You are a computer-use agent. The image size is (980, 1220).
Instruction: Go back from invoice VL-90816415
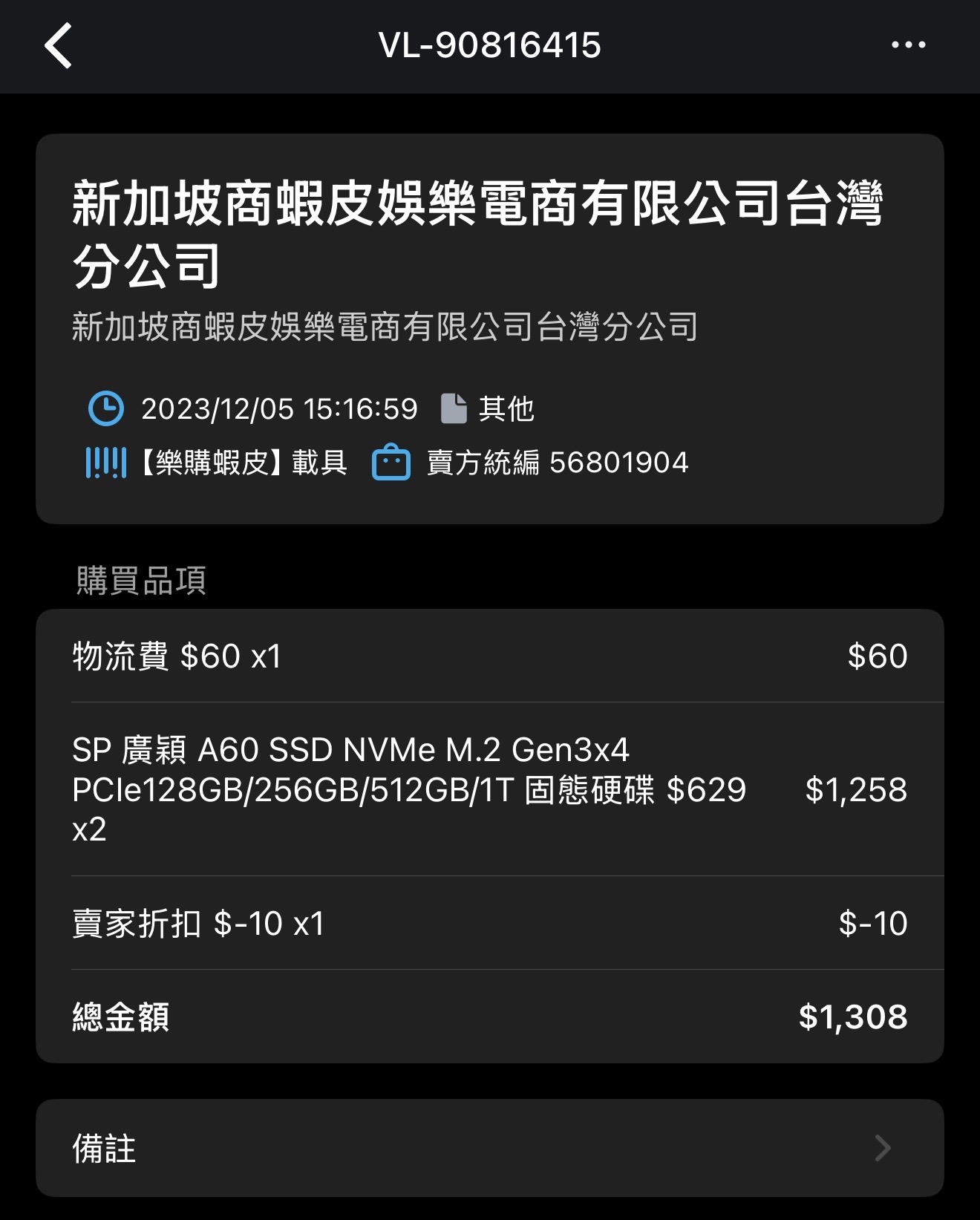(59, 45)
